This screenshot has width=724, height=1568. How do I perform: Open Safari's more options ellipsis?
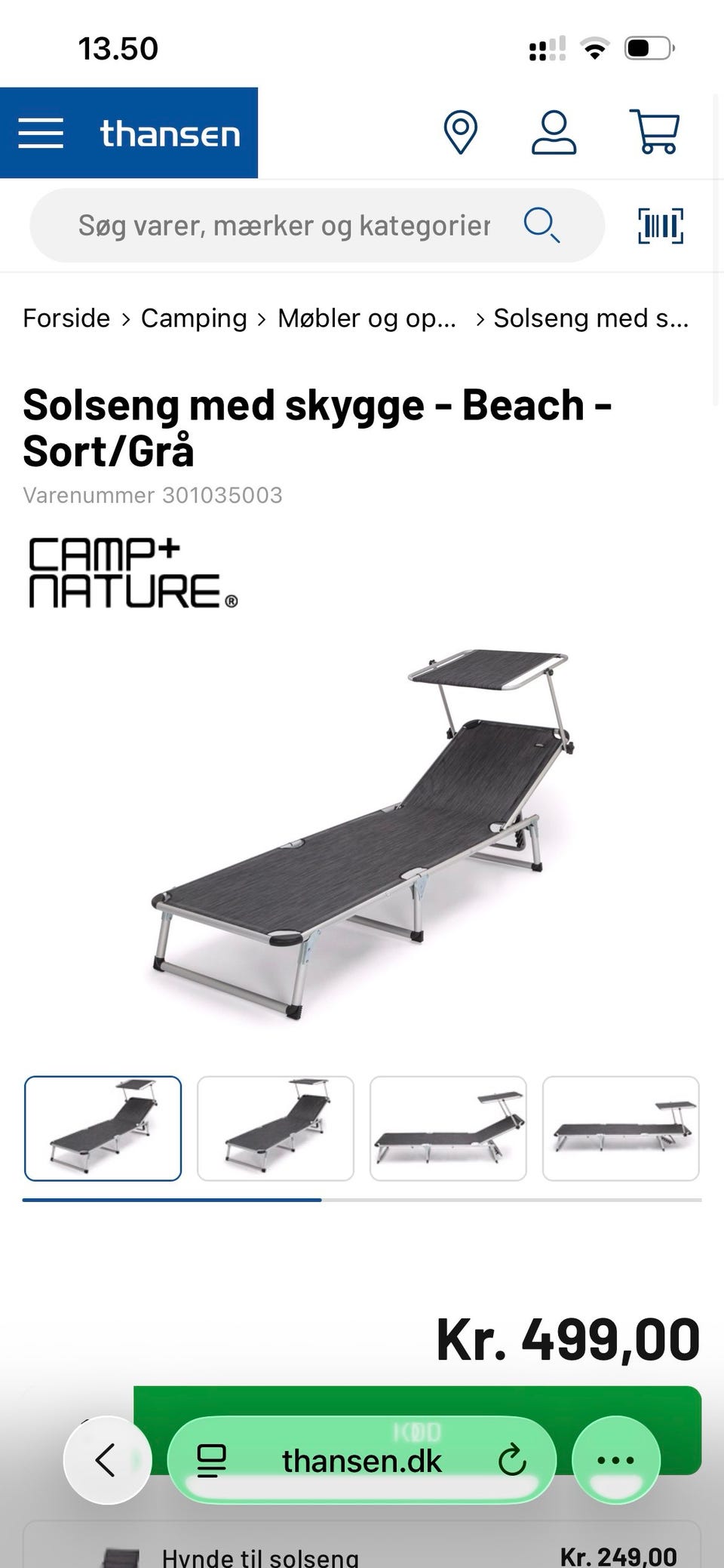click(615, 1460)
